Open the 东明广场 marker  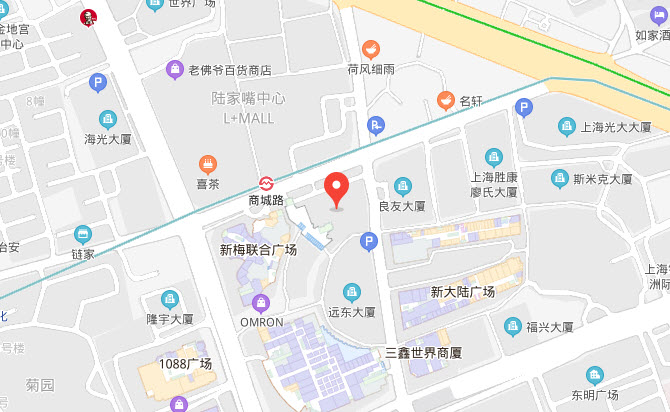point(594,375)
